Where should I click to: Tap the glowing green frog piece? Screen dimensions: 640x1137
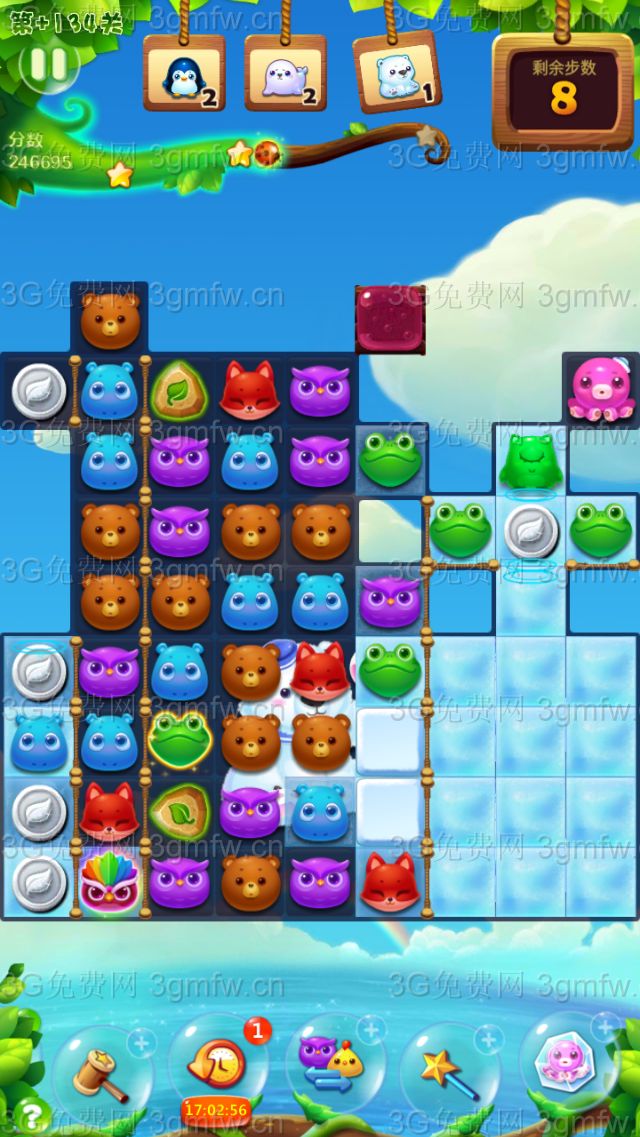click(179, 738)
